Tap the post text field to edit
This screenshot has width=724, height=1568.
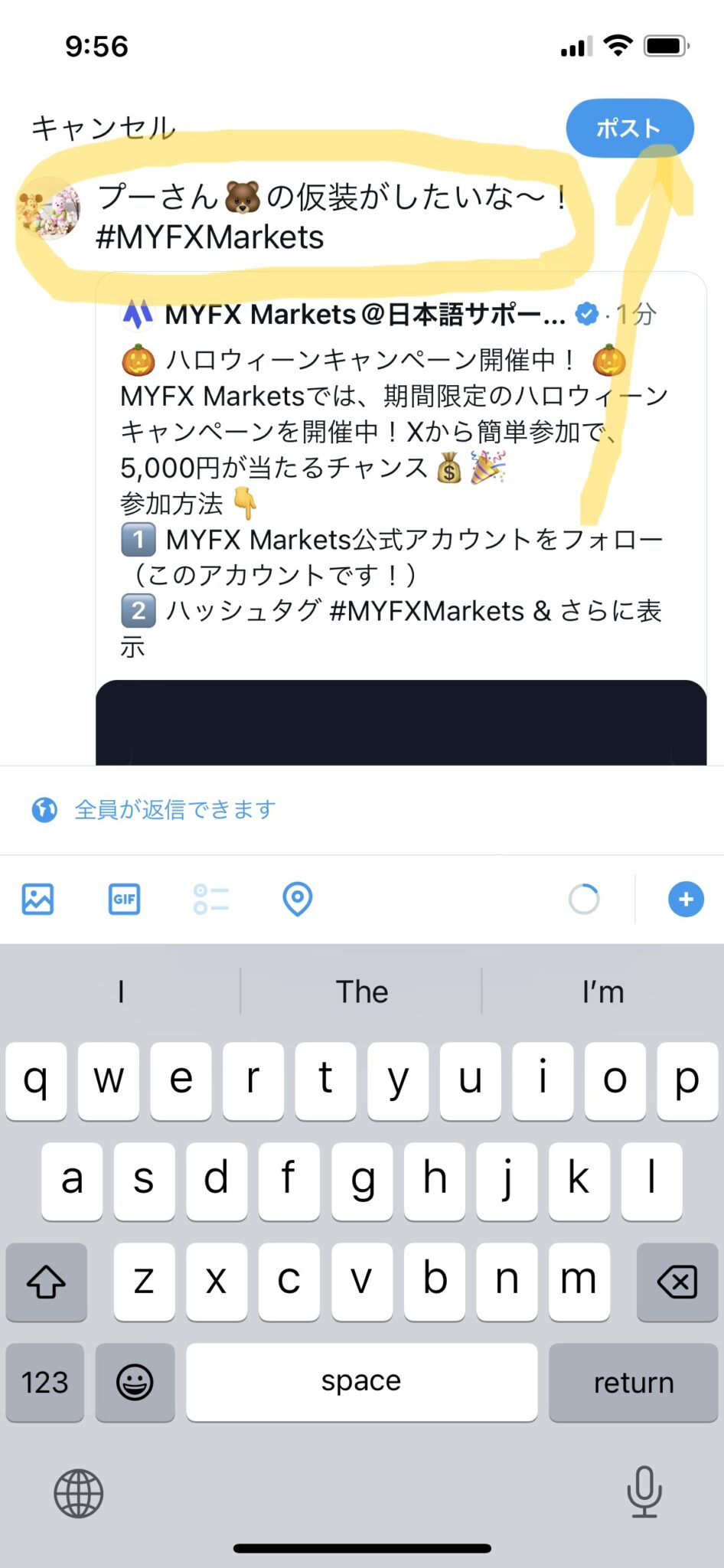329,217
